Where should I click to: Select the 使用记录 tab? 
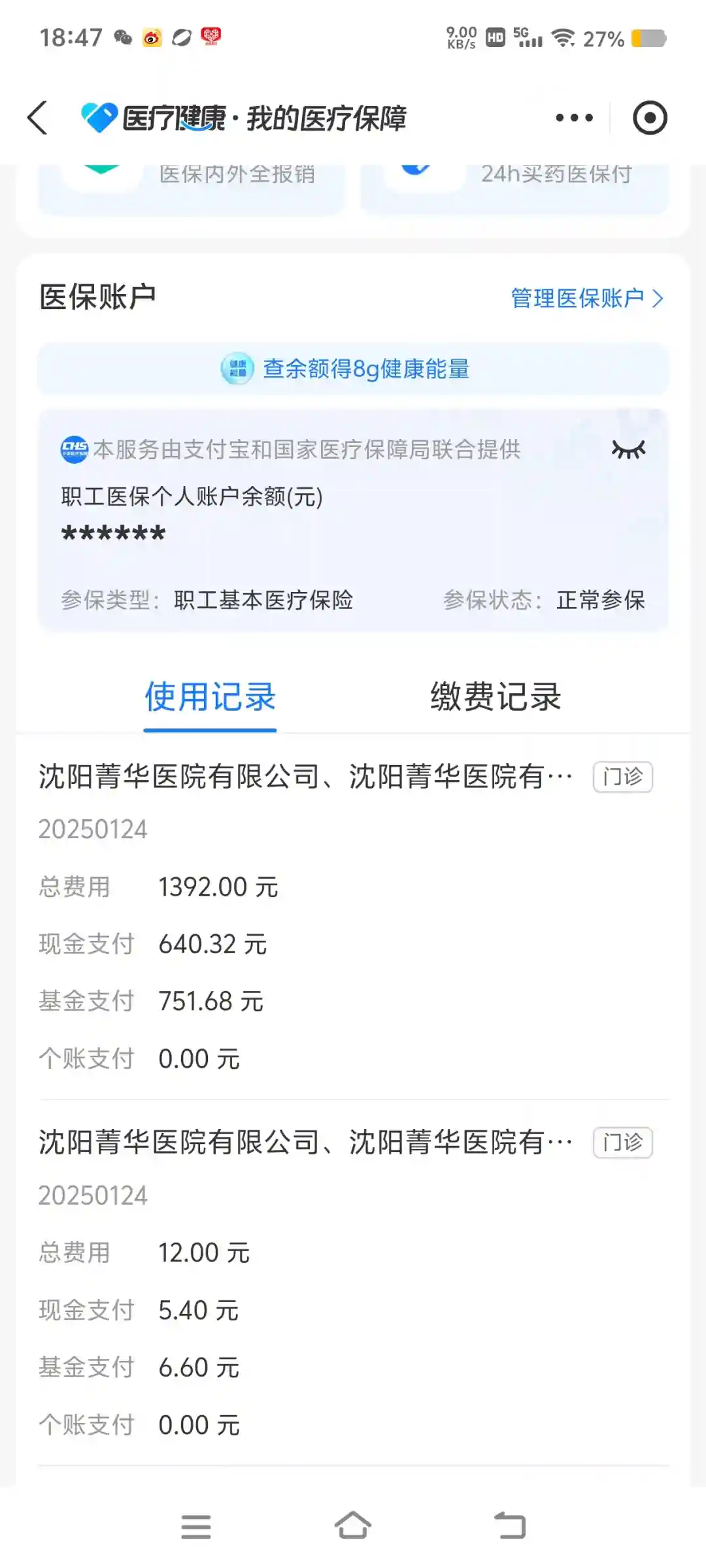point(210,696)
